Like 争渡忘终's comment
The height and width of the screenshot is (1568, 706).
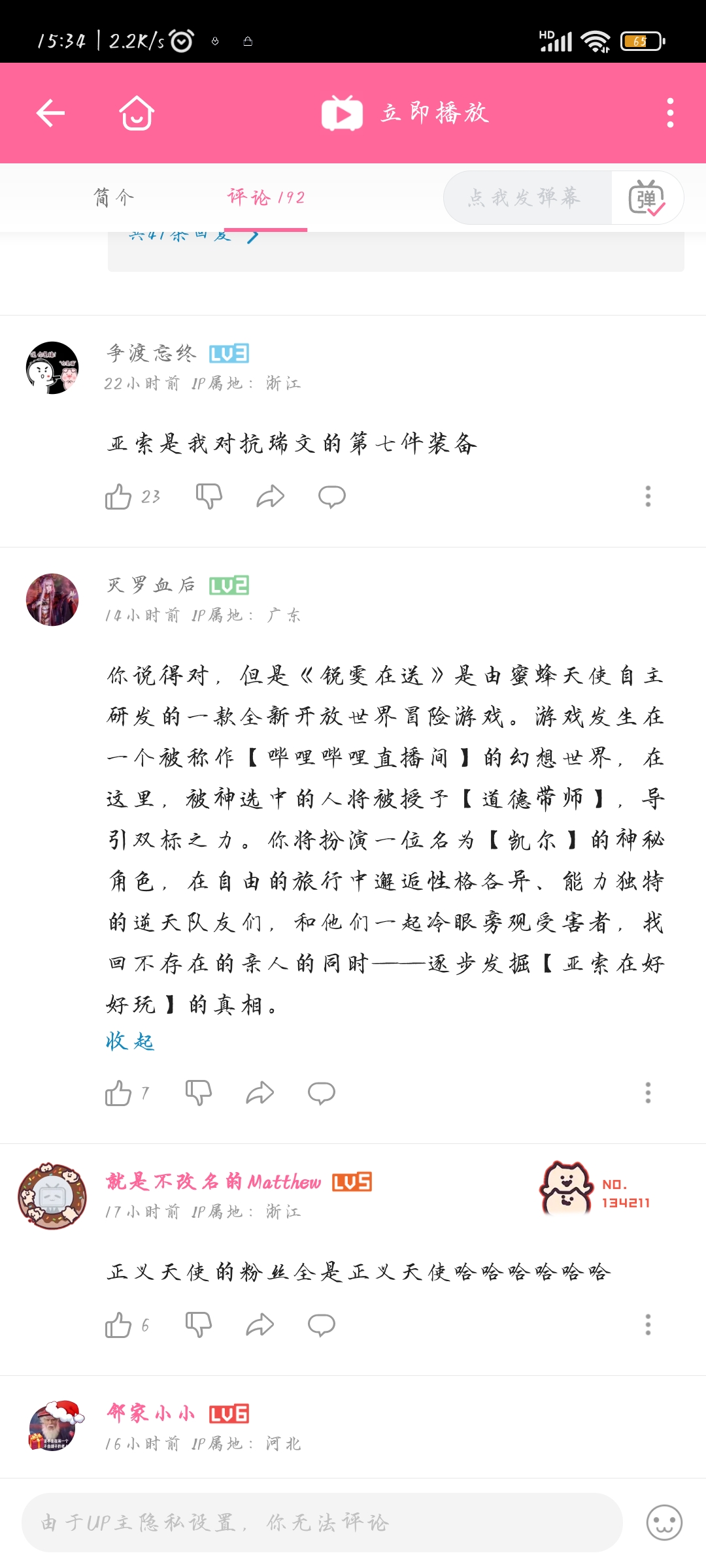click(x=118, y=497)
